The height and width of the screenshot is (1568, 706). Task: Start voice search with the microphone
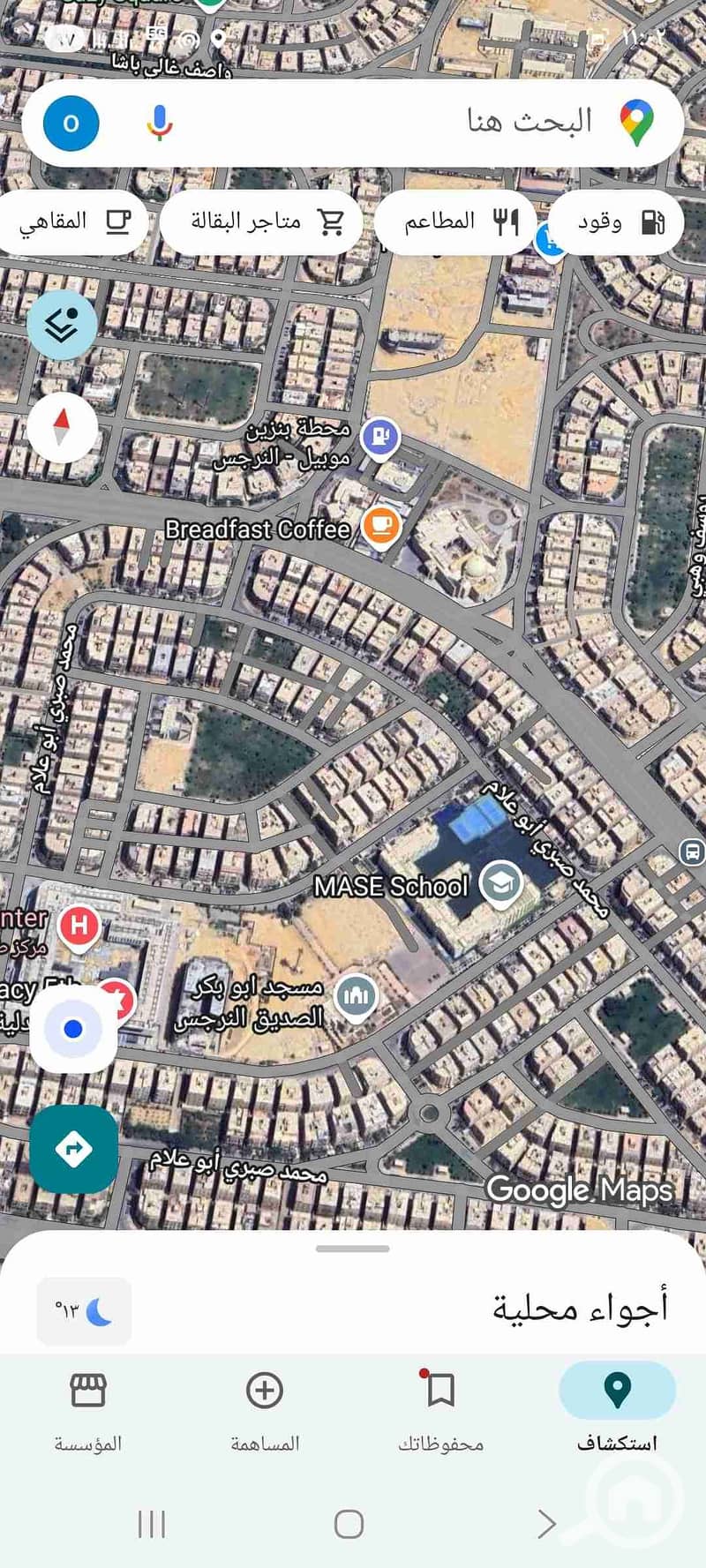point(160,123)
